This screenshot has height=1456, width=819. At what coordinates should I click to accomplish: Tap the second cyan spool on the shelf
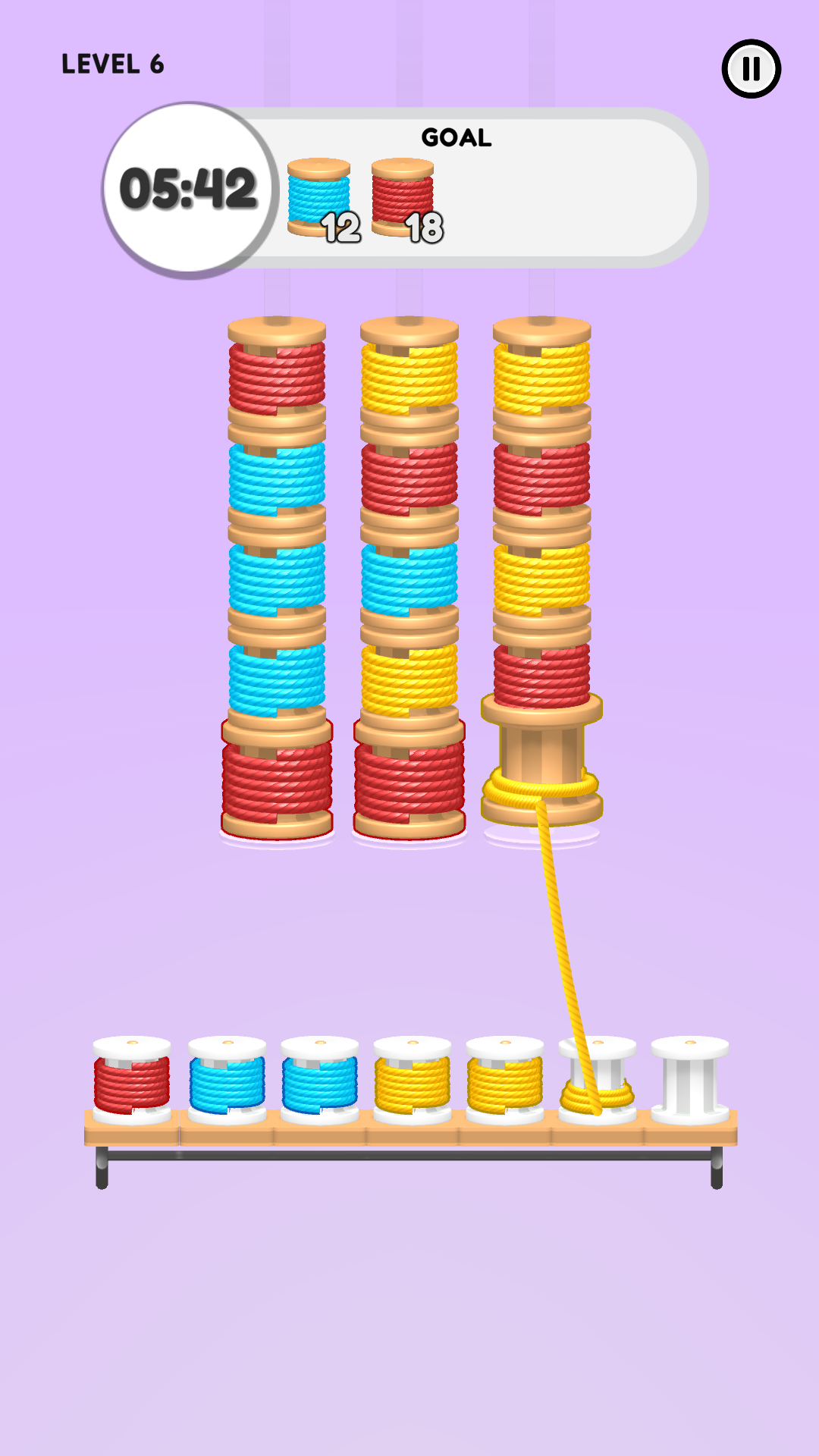pos(318,1081)
